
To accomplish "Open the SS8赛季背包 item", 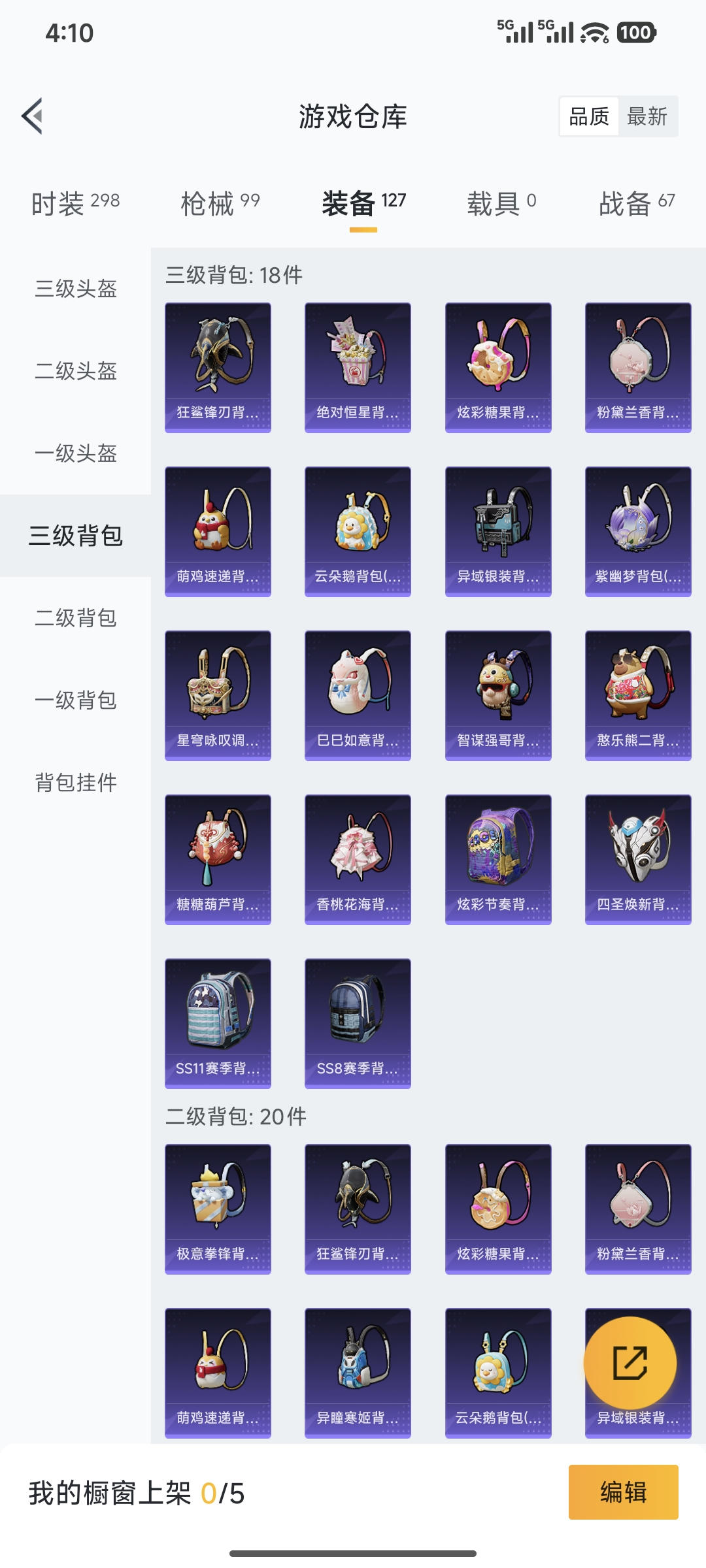I will tap(358, 1022).
